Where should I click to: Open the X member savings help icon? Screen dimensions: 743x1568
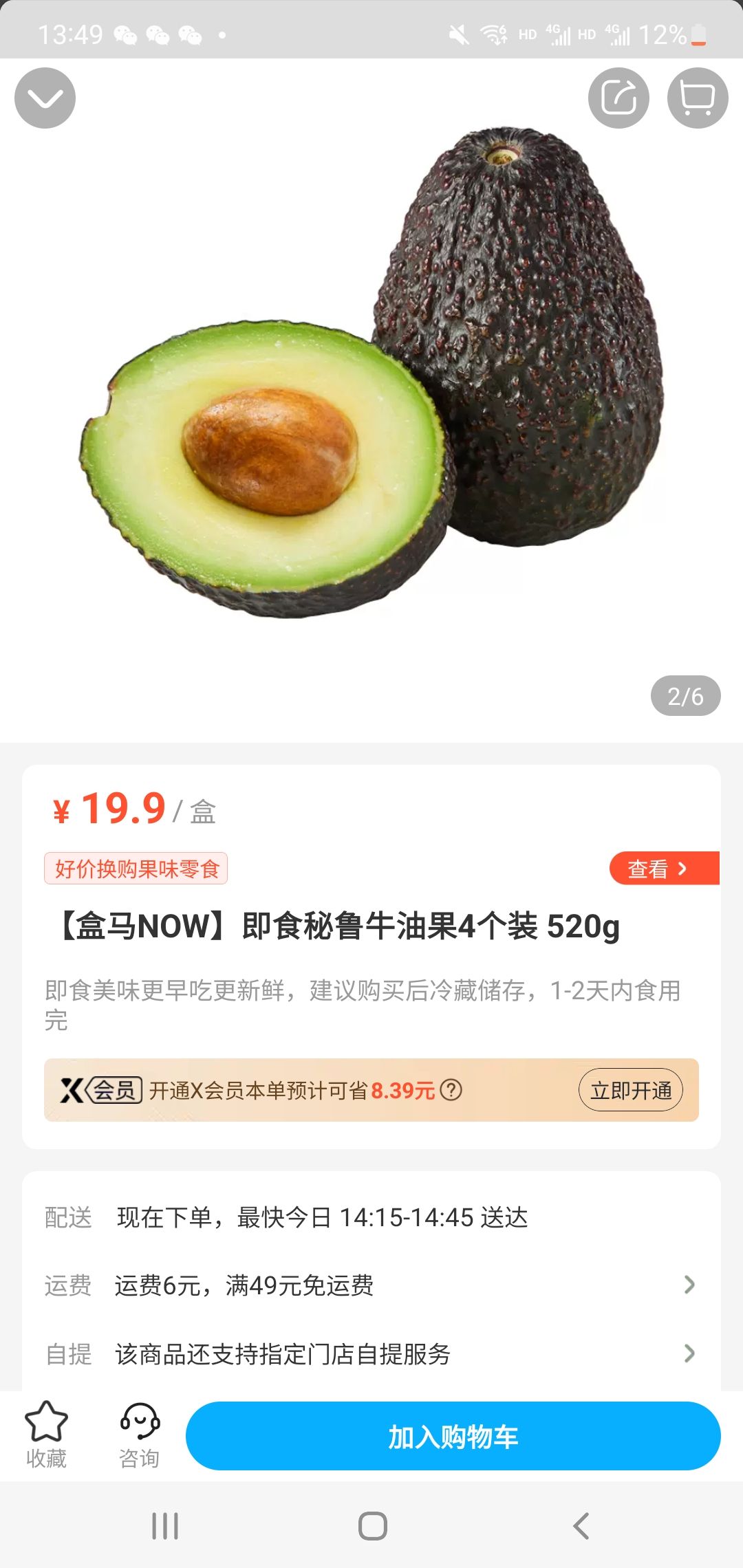pos(451,1090)
